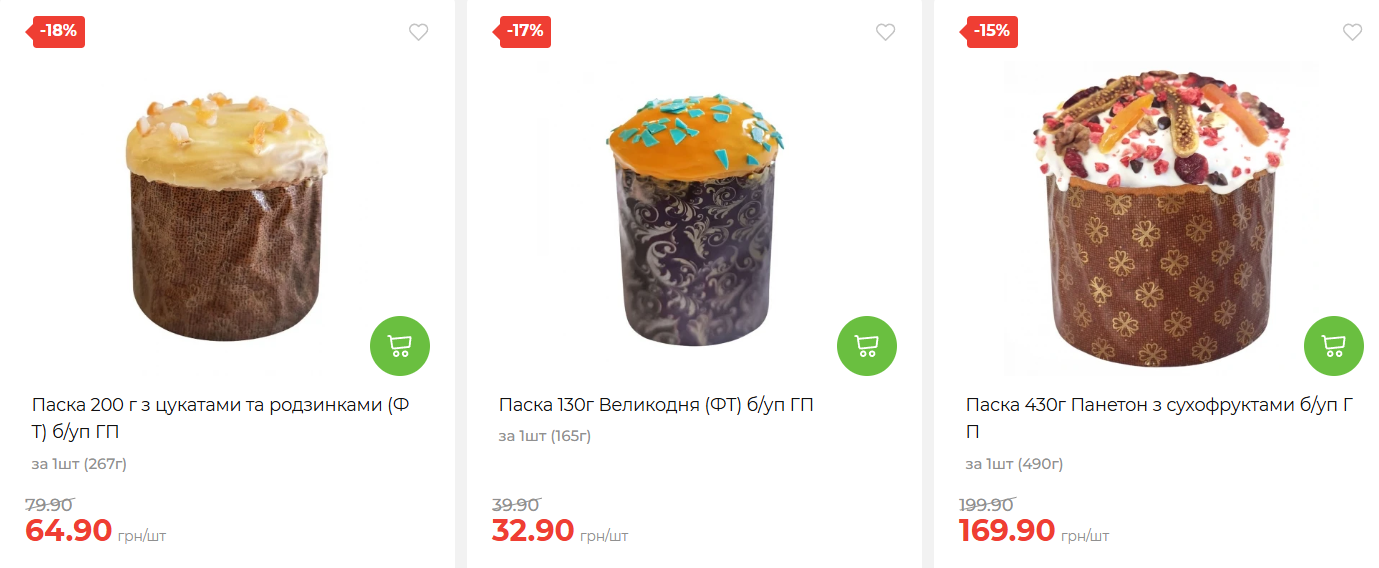Put Паска 130г Великодня in the cart
Viewport: 1379px width, 568px height.
866,346
